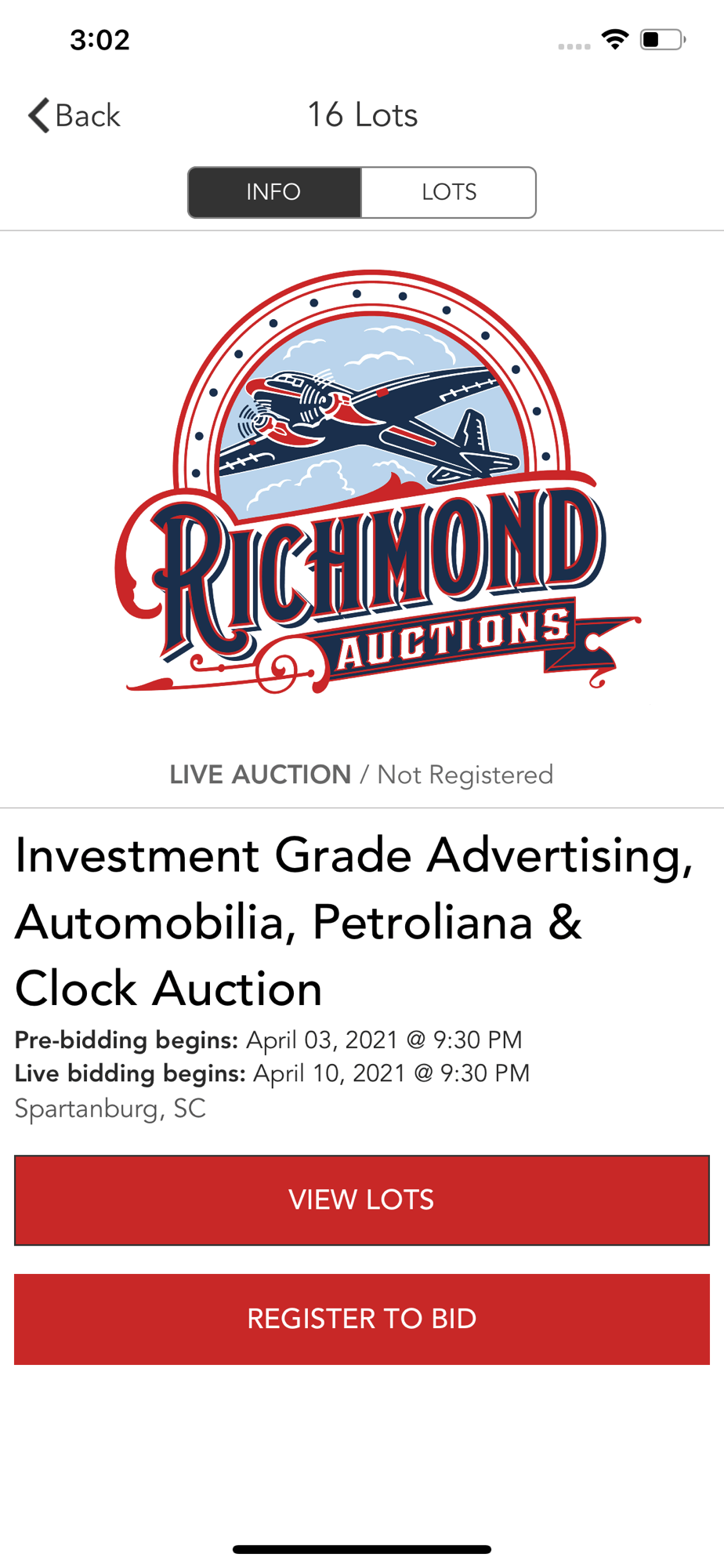Go back to the previous screen
The width and height of the screenshot is (724, 1568).
[x=74, y=115]
